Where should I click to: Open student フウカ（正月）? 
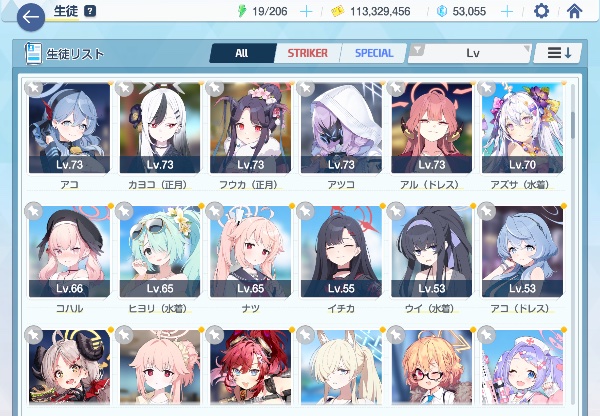tap(251, 128)
